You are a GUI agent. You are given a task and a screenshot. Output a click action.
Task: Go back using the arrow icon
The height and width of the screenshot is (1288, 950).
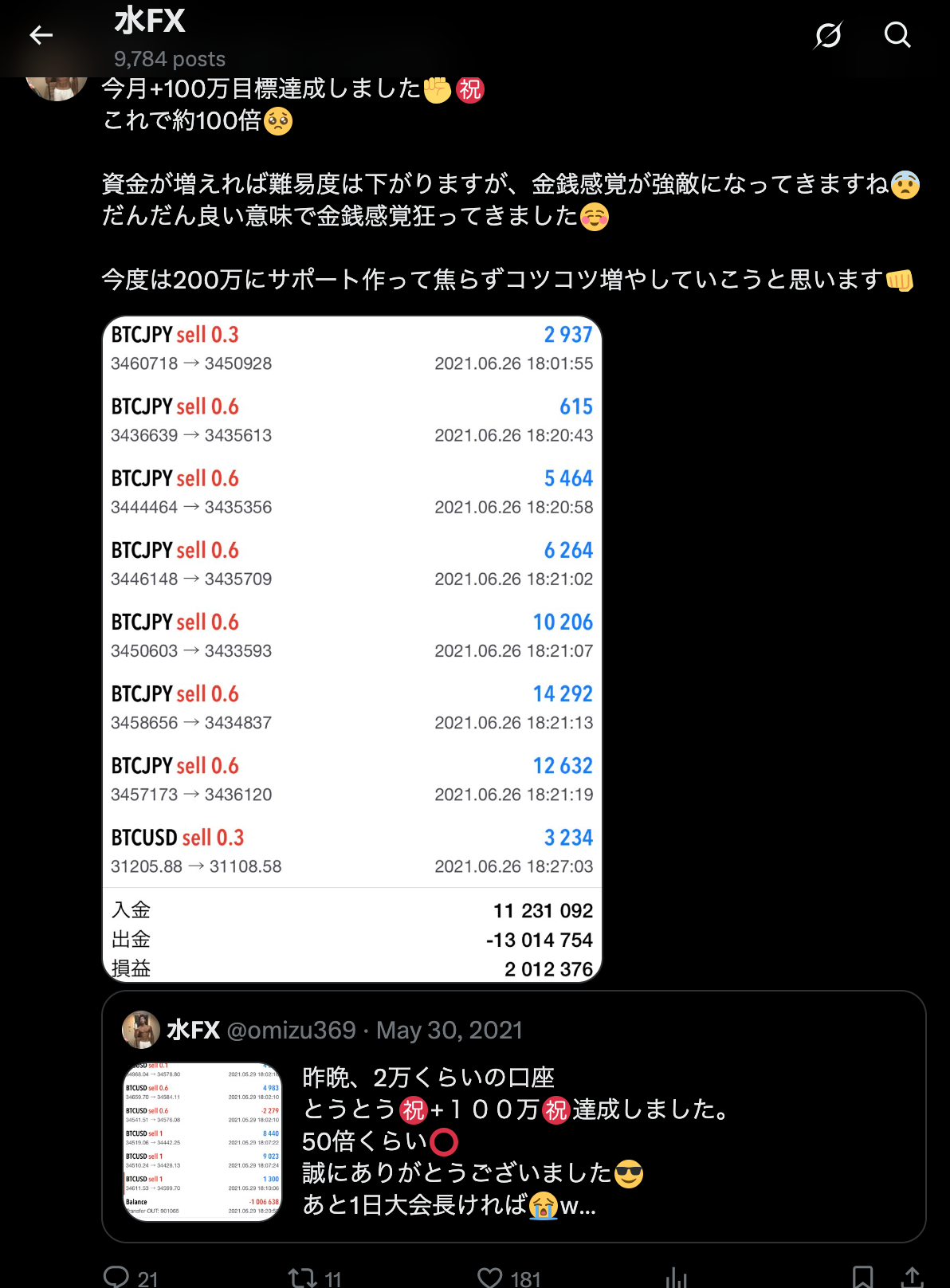tap(41, 35)
